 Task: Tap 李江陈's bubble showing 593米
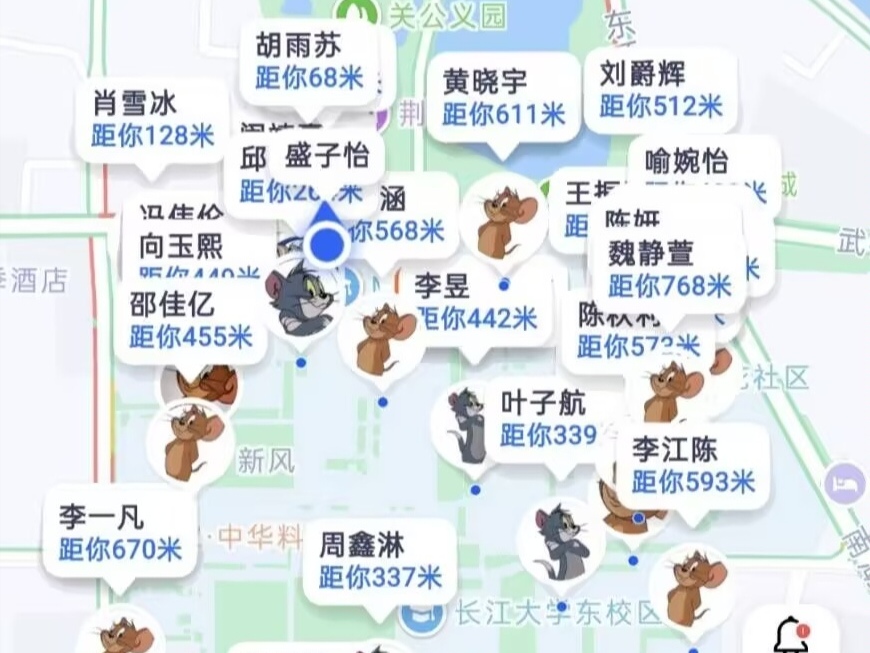pyautogui.click(x=692, y=465)
